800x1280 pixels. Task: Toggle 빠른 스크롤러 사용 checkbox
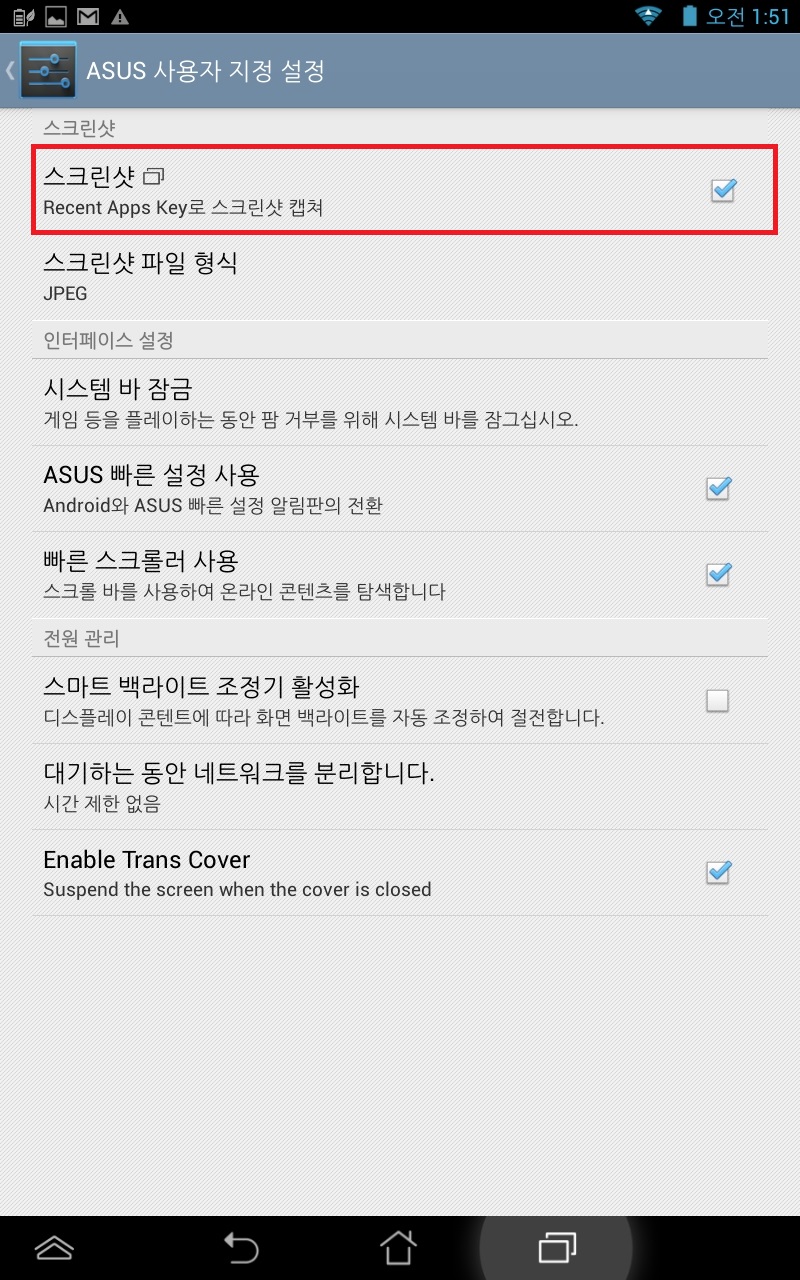[718, 574]
